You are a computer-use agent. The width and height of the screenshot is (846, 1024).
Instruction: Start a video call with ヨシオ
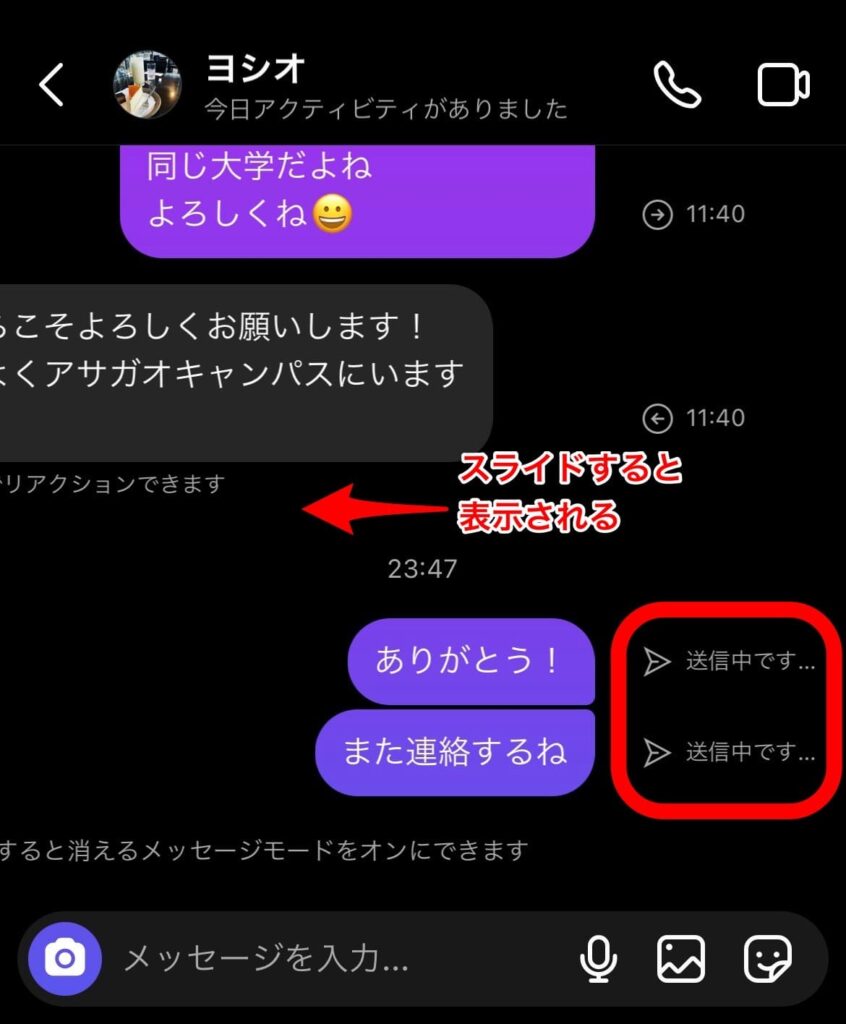coord(782,86)
